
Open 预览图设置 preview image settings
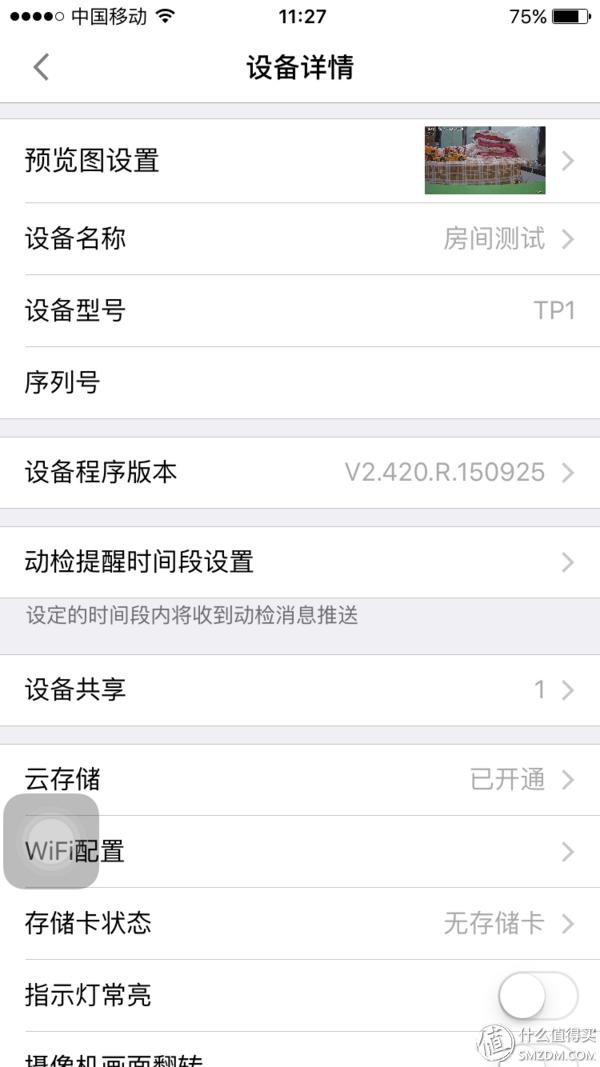[300, 161]
